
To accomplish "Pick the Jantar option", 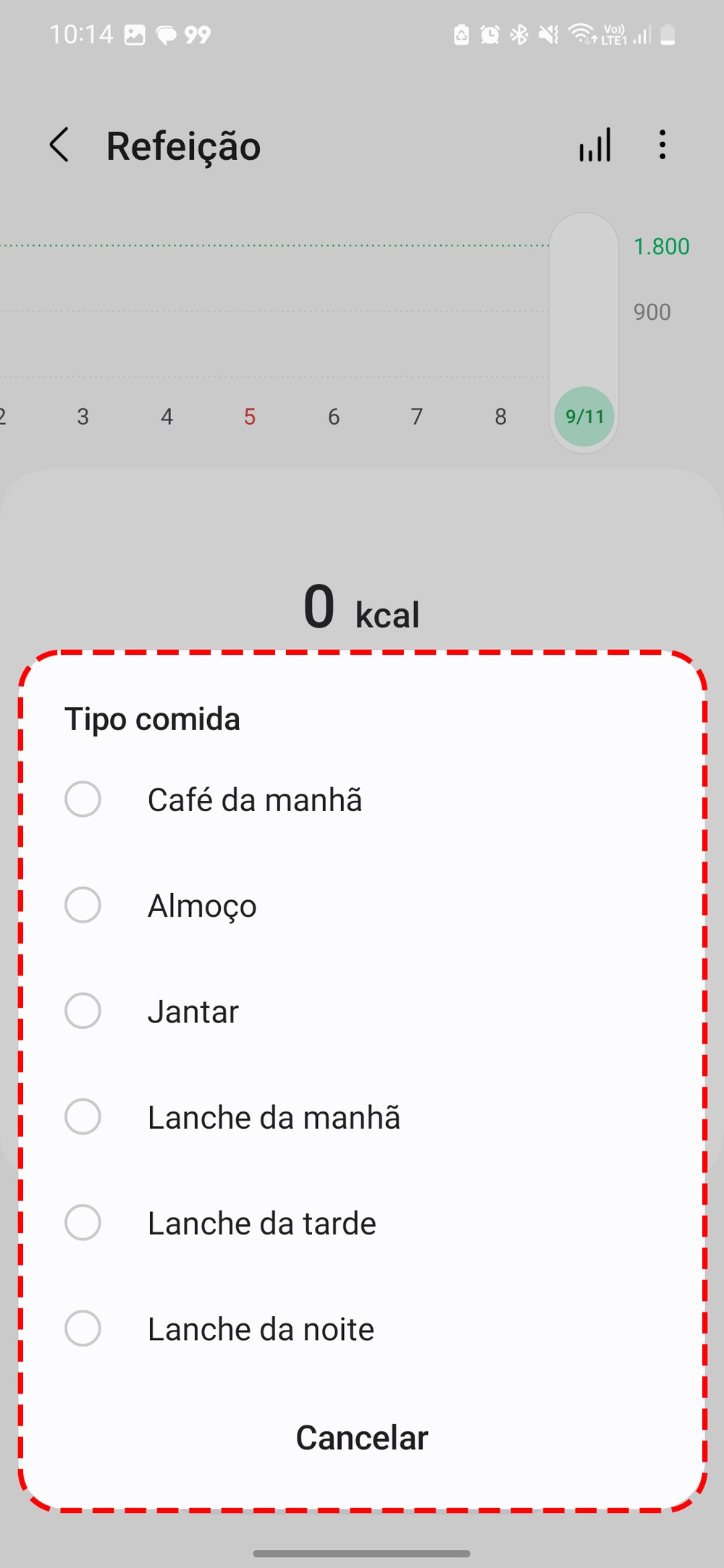I will [x=83, y=1011].
